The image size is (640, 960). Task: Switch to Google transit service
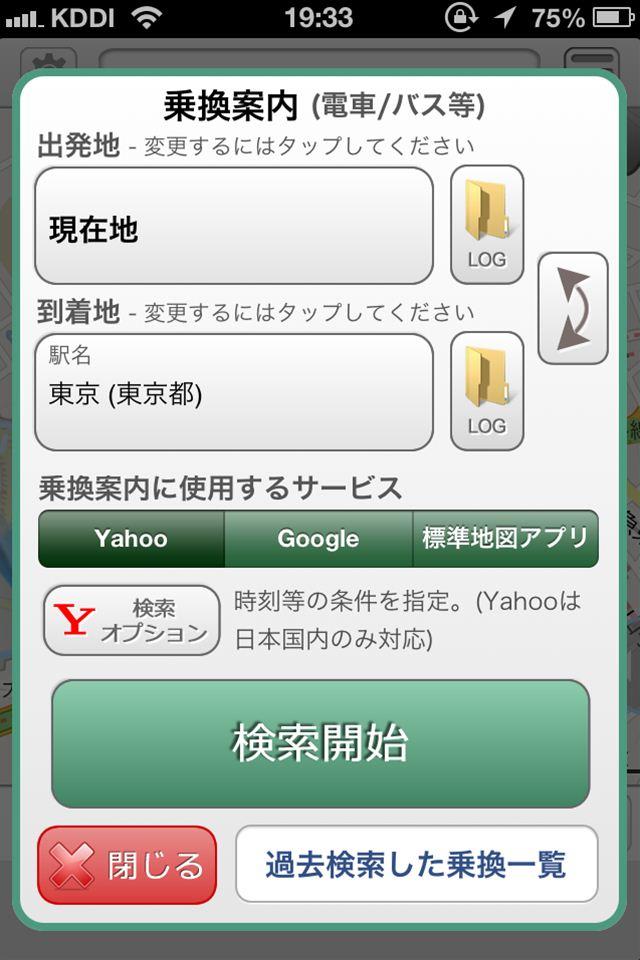click(x=318, y=539)
